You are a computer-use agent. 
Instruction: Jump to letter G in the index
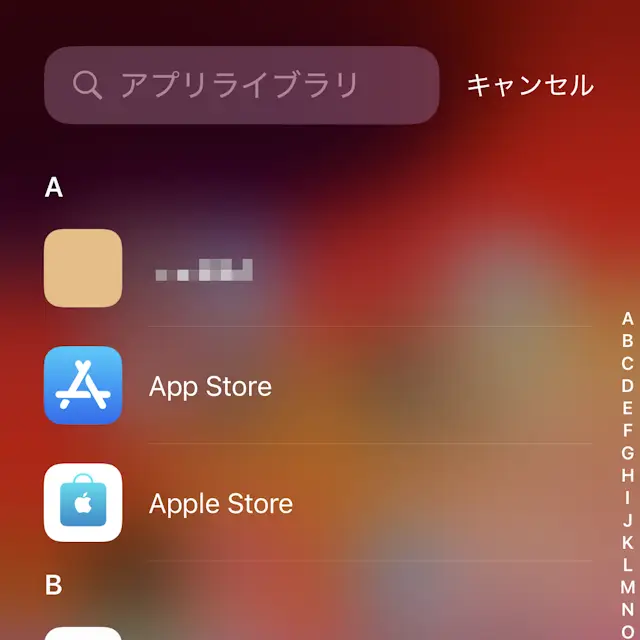(627, 453)
